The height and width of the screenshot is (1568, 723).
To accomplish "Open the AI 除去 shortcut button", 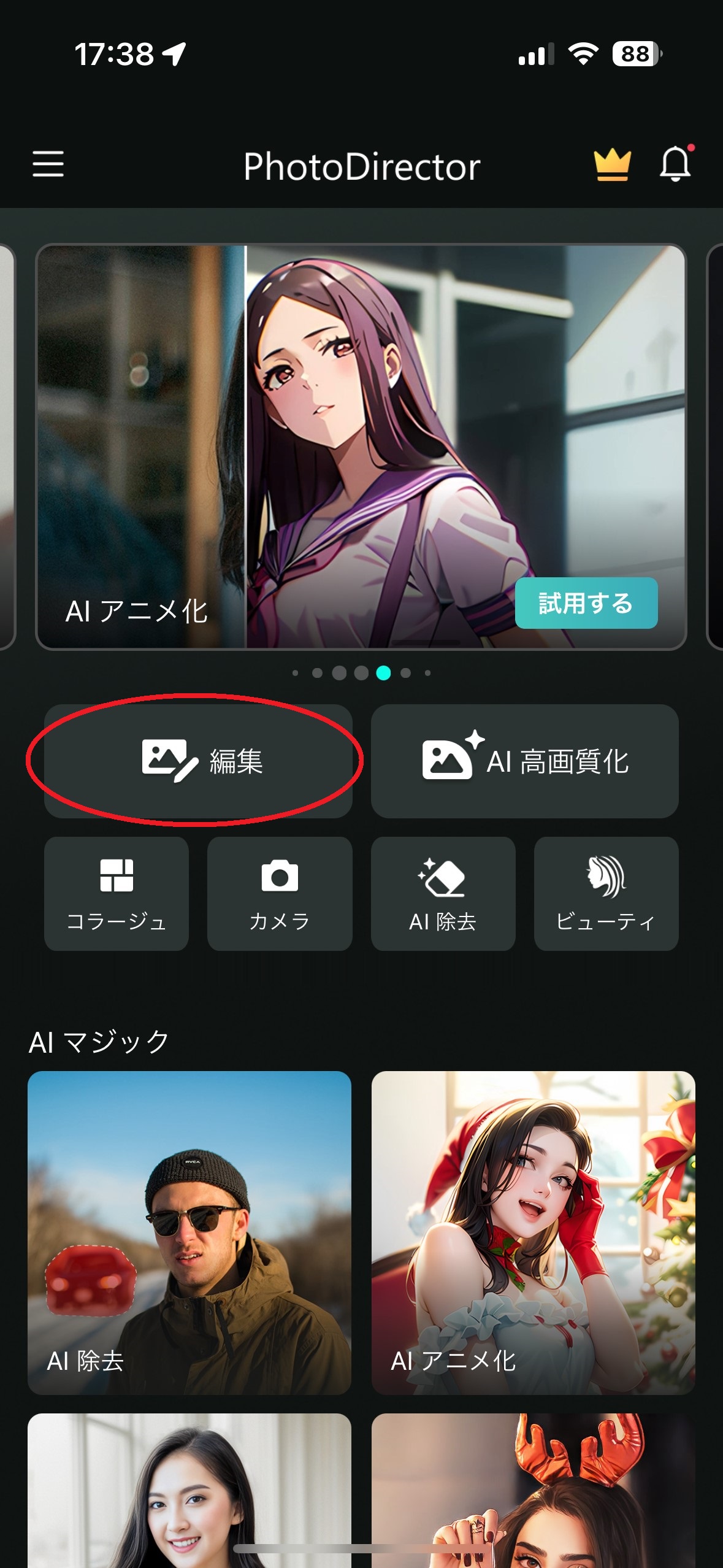I will click(x=443, y=893).
